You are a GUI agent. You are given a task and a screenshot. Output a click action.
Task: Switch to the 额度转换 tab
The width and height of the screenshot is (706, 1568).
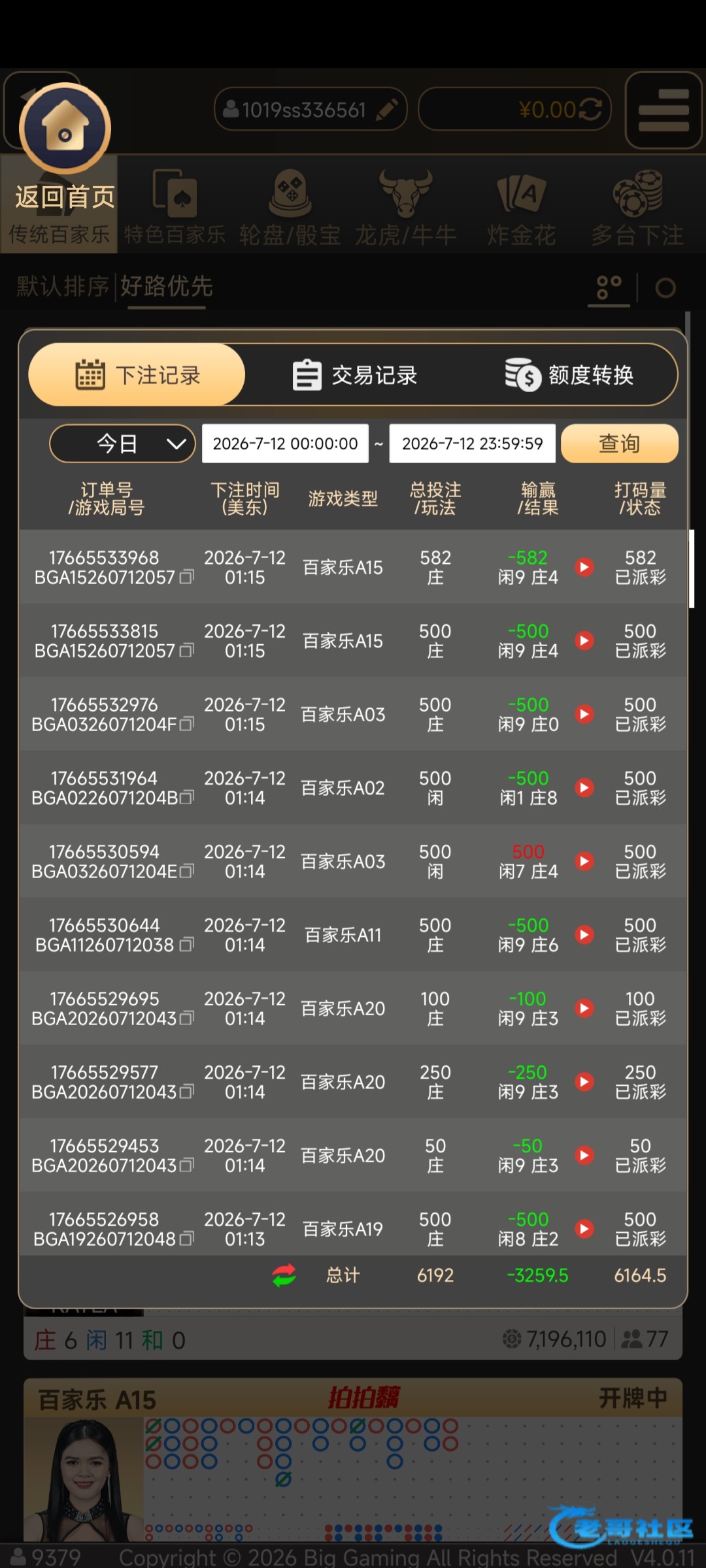point(569,375)
